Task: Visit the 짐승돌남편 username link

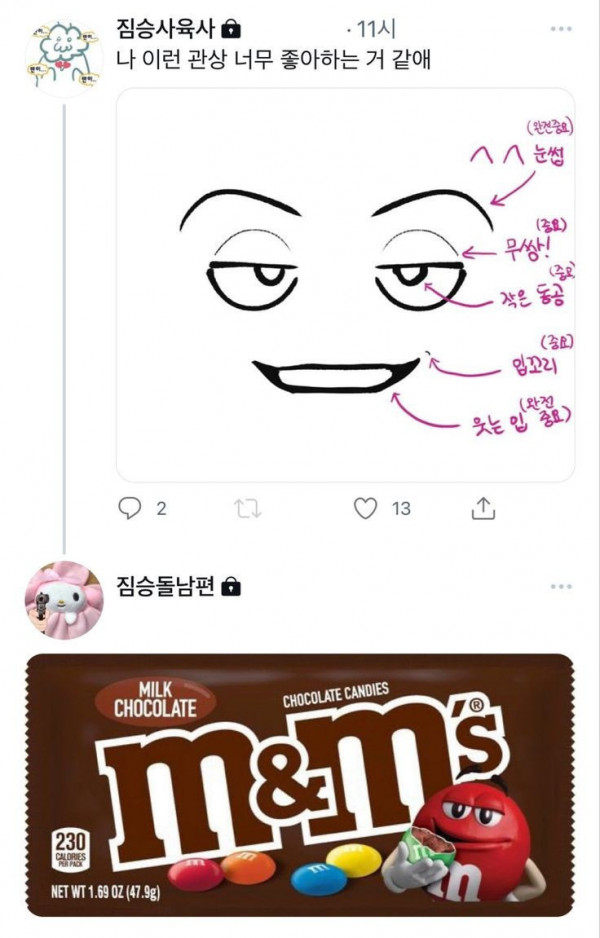Action: pyautogui.click(x=166, y=585)
